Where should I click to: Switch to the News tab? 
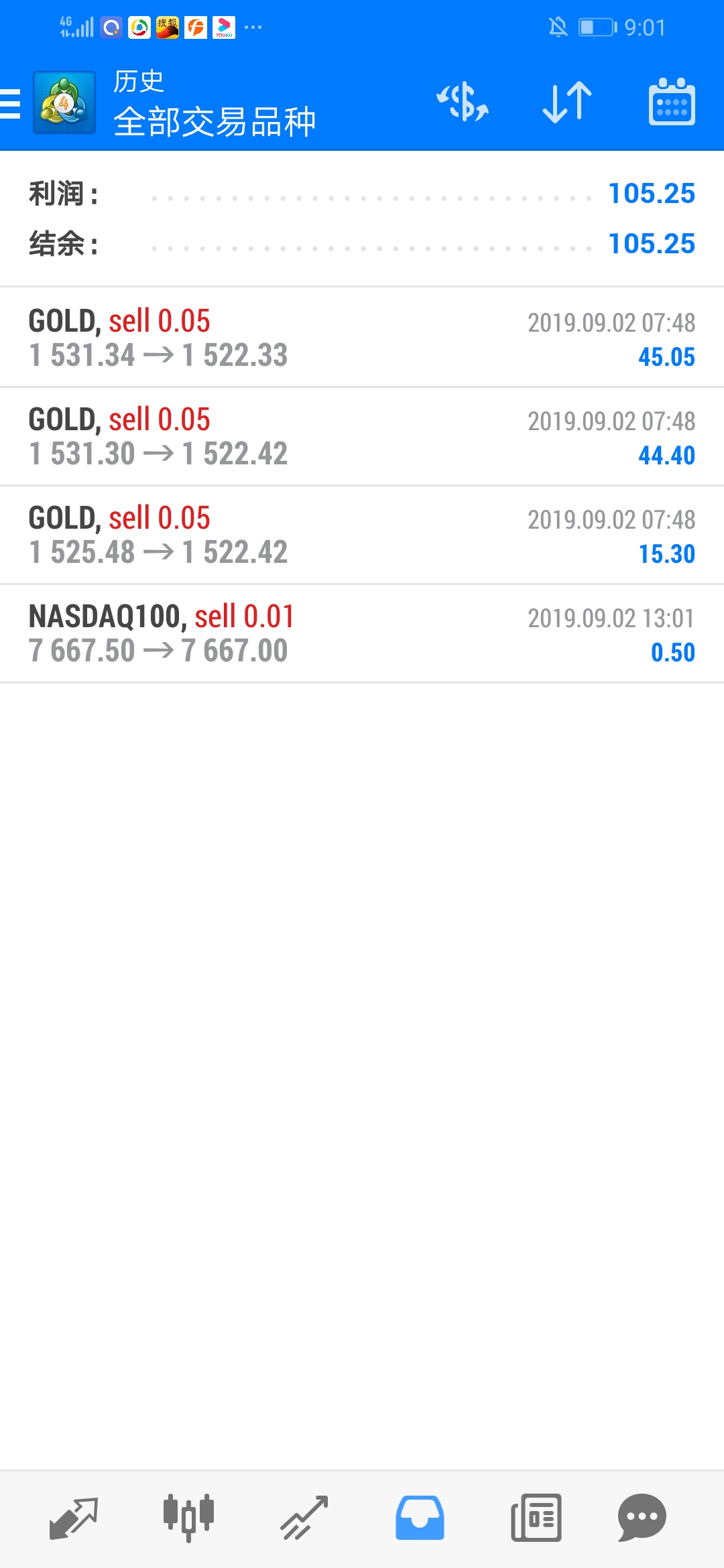pyautogui.click(x=536, y=1518)
